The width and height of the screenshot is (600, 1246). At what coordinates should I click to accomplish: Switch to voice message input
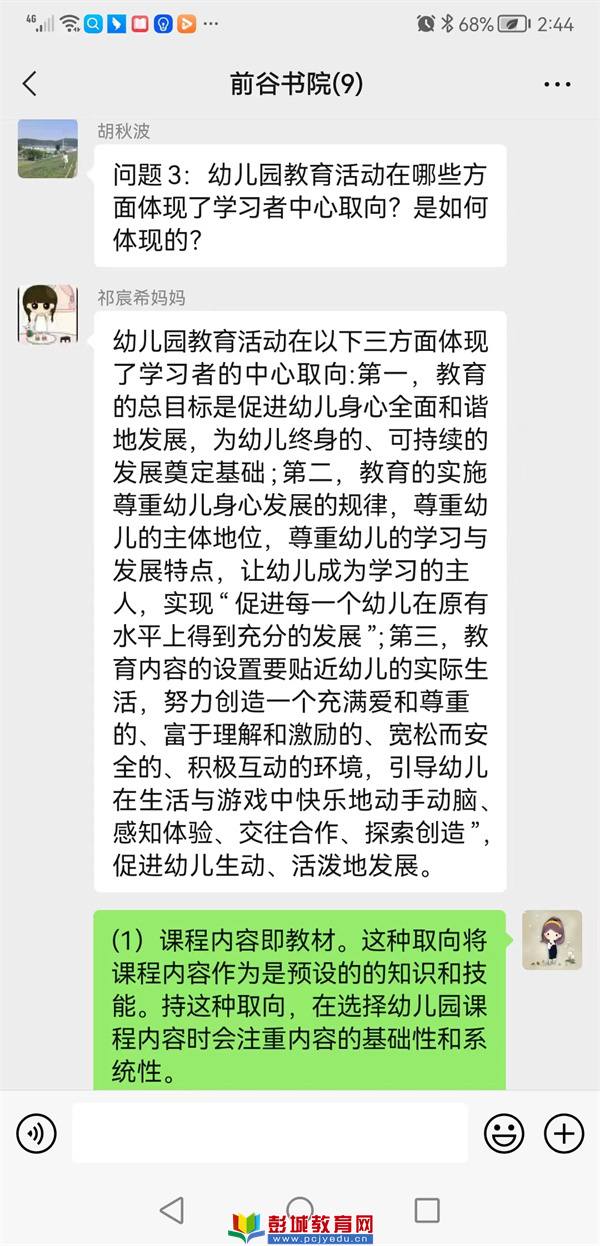[x=36, y=1133]
